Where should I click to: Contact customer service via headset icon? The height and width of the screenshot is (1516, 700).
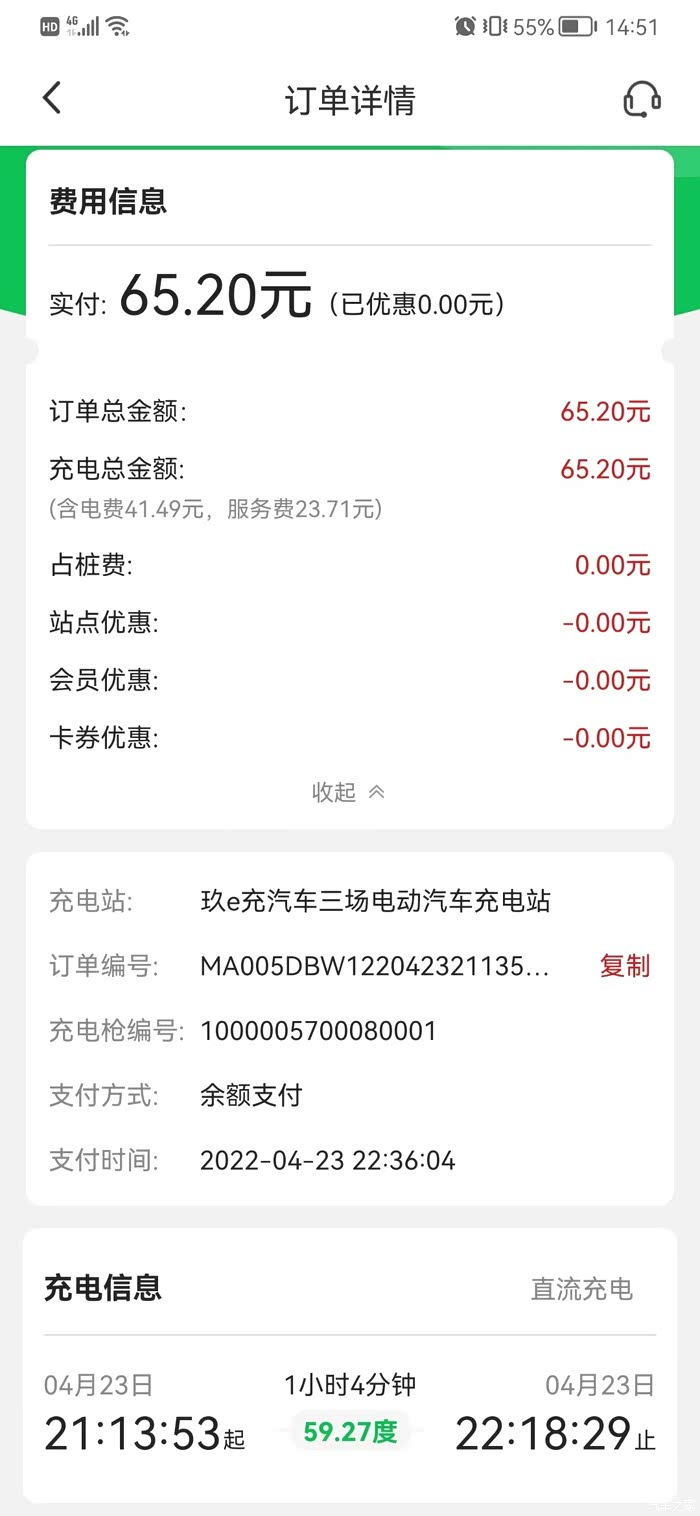[x=641, y=99]
